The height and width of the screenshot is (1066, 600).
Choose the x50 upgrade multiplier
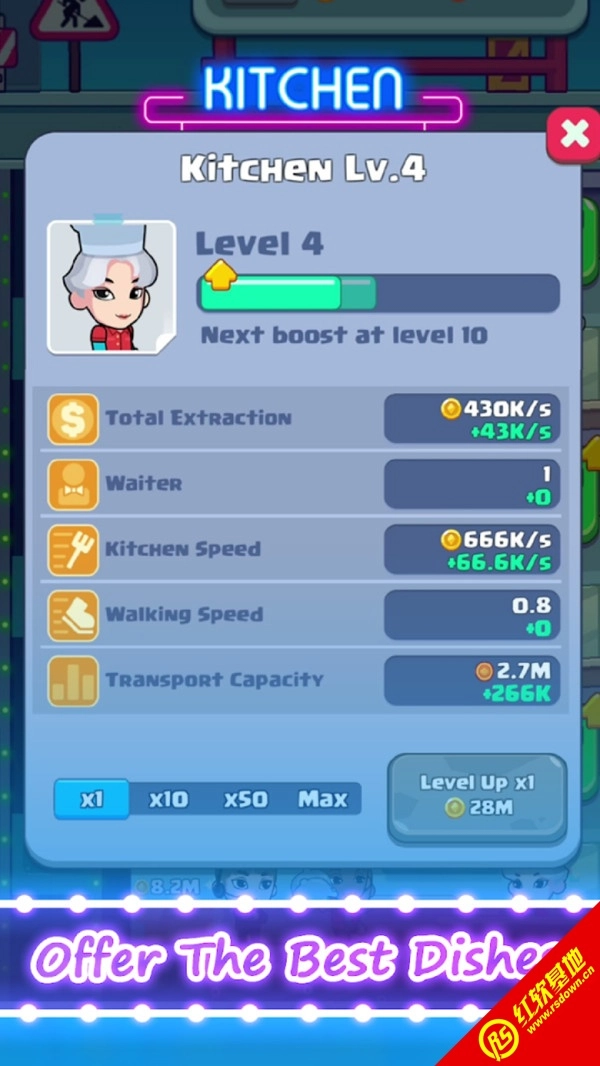pyautogui.click(x=245, y=799)
